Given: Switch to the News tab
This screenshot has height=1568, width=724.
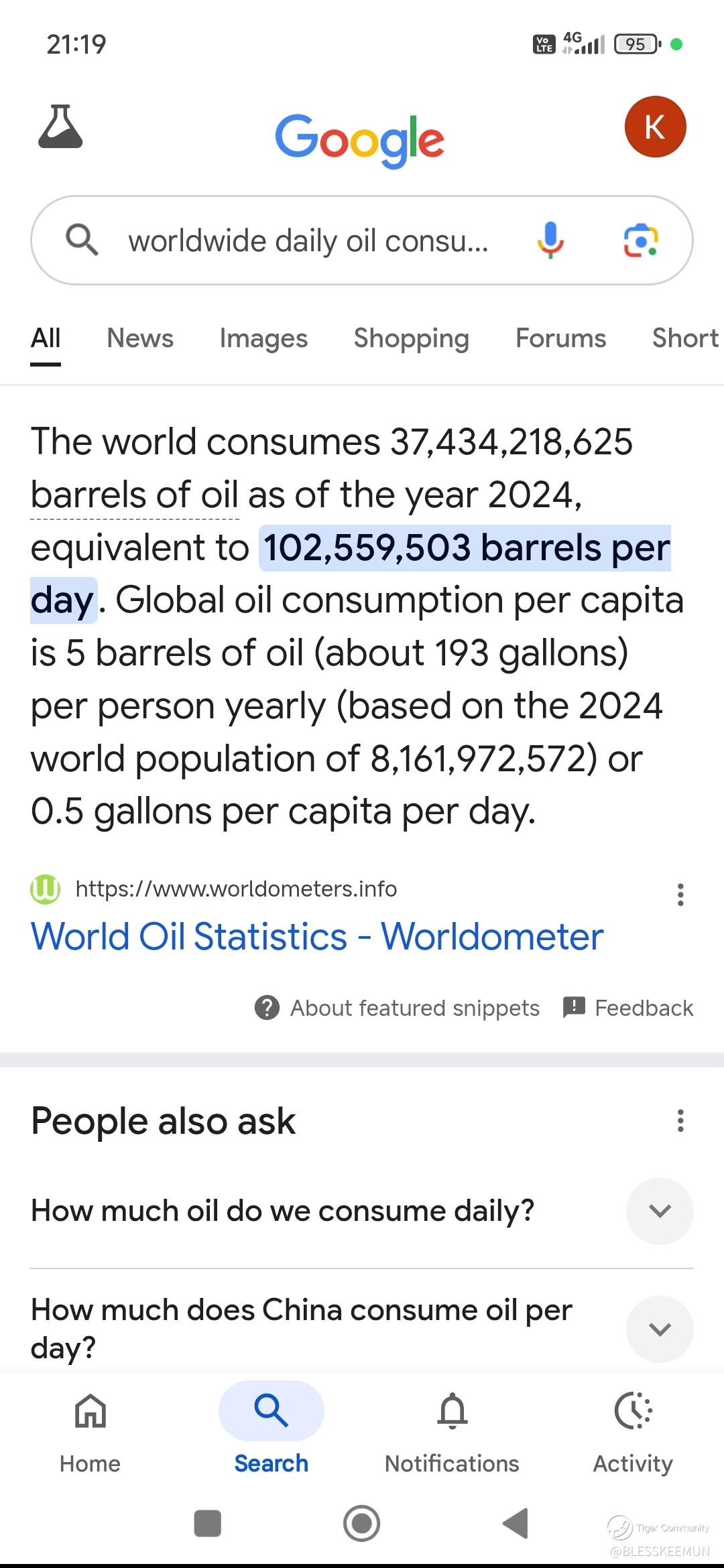Looking at the screenshot, I should 140,338.
